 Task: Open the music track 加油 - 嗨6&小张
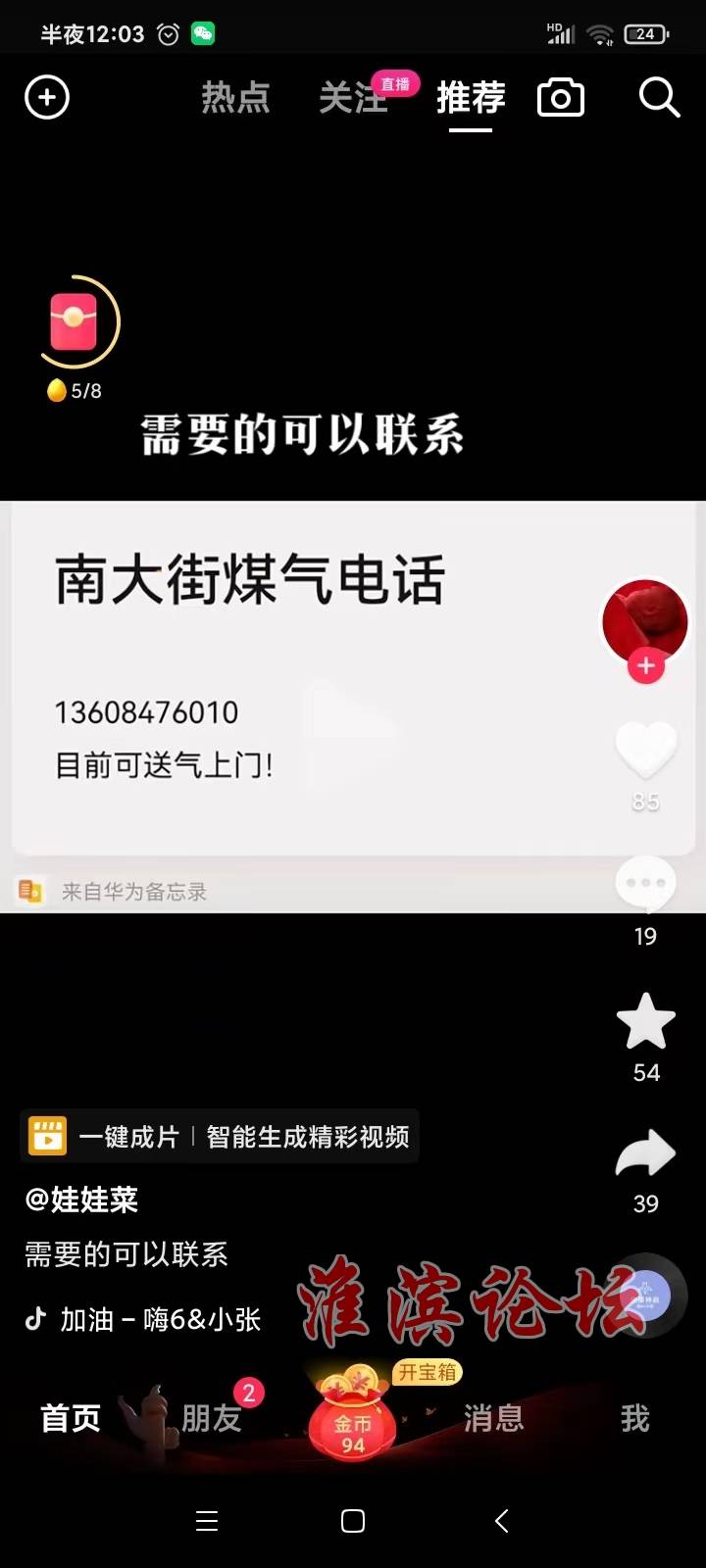[x=160, y=1320]
